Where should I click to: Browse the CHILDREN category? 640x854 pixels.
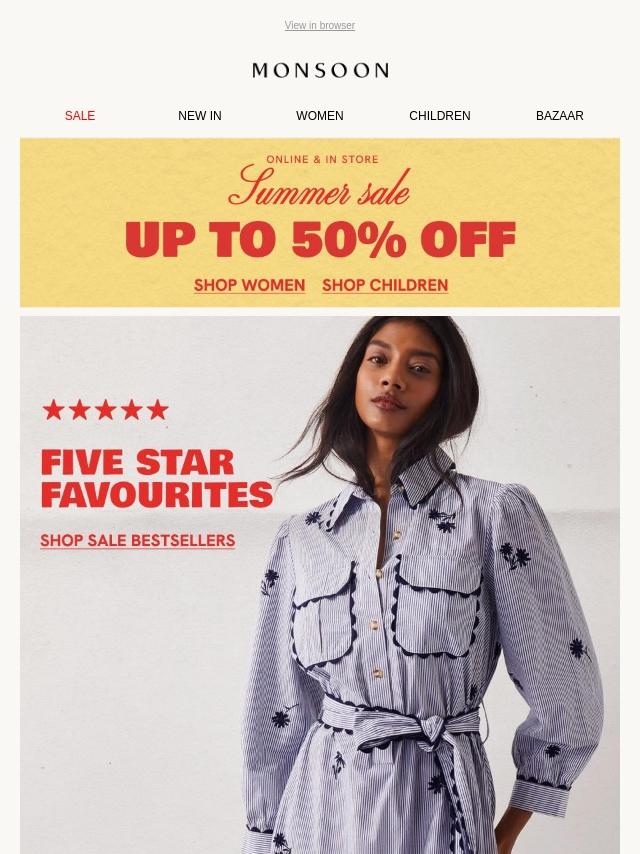pos(439,116)
